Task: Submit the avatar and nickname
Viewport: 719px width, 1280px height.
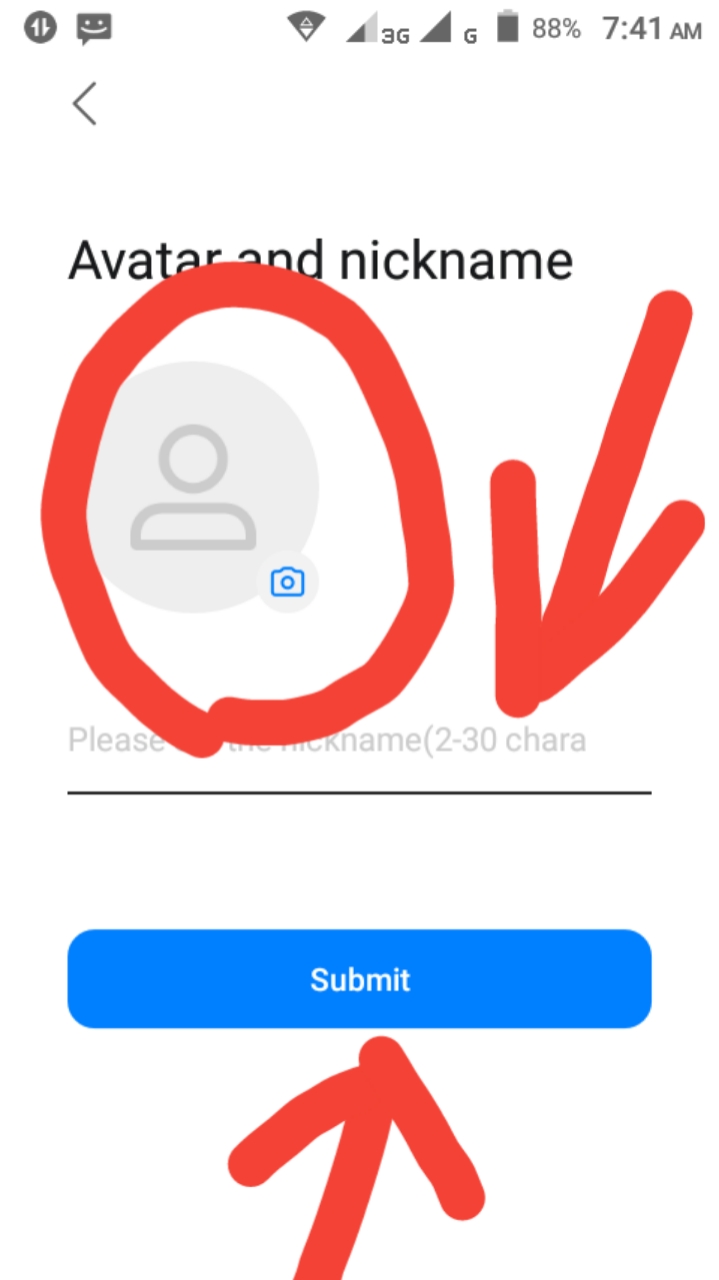Action: pos(359,979)
